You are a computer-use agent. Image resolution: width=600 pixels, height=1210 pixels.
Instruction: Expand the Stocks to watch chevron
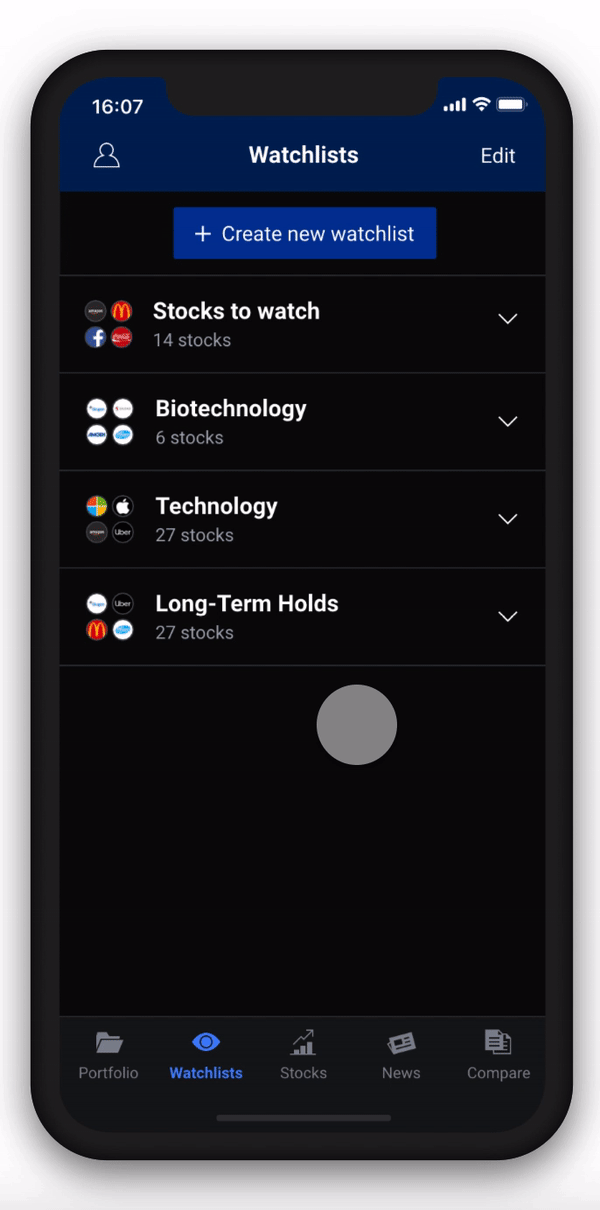coord(508,319)
